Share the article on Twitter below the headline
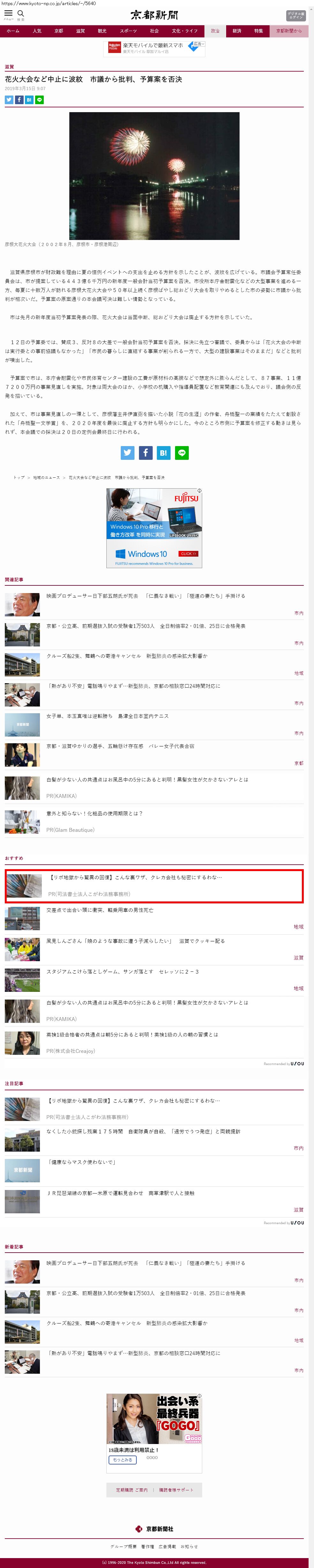Viewport: 314px width, 1568px height. (x=9, y=100)
